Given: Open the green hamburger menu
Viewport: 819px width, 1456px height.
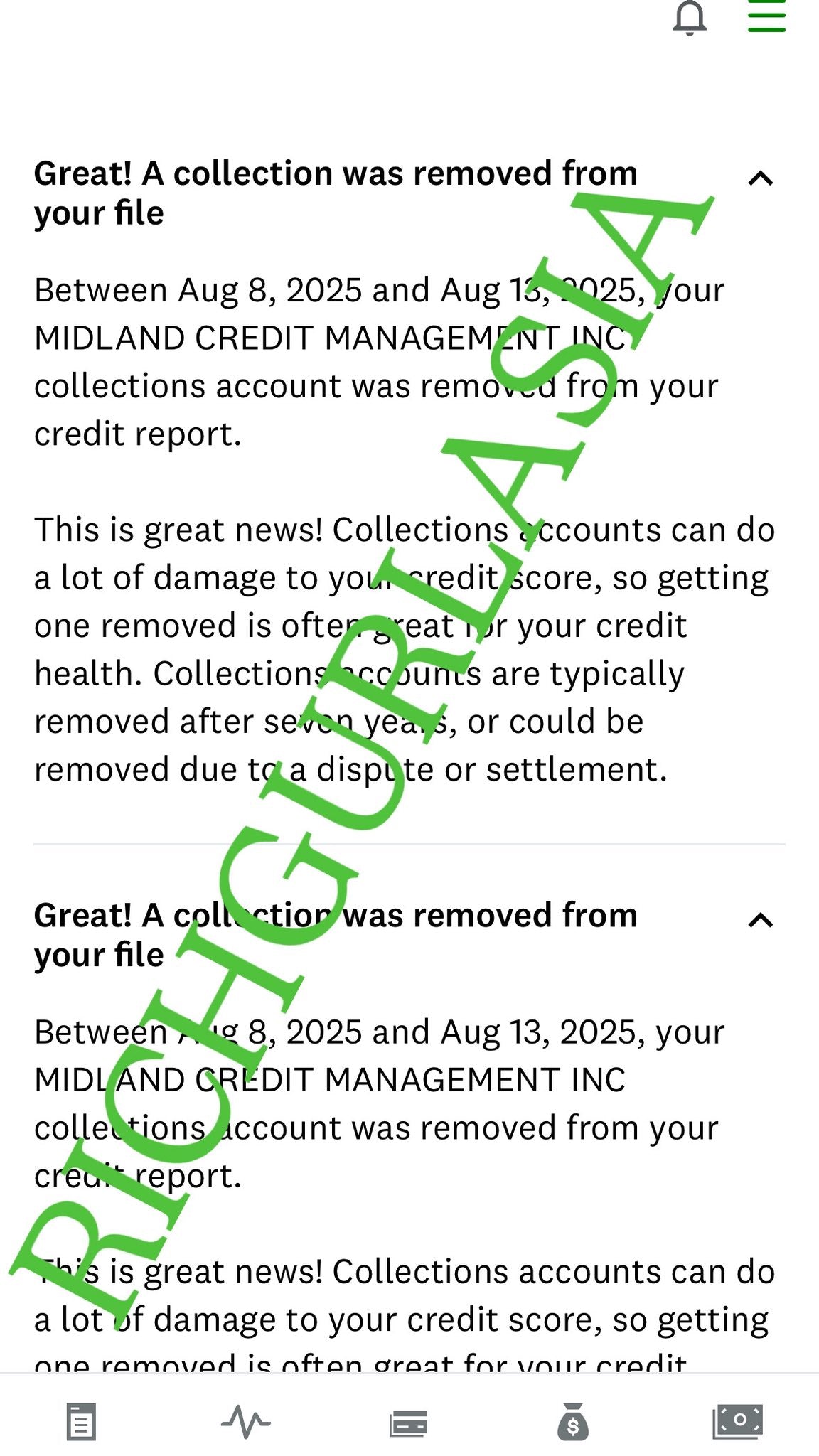Looking at the screenshot, I should (766, 16).
